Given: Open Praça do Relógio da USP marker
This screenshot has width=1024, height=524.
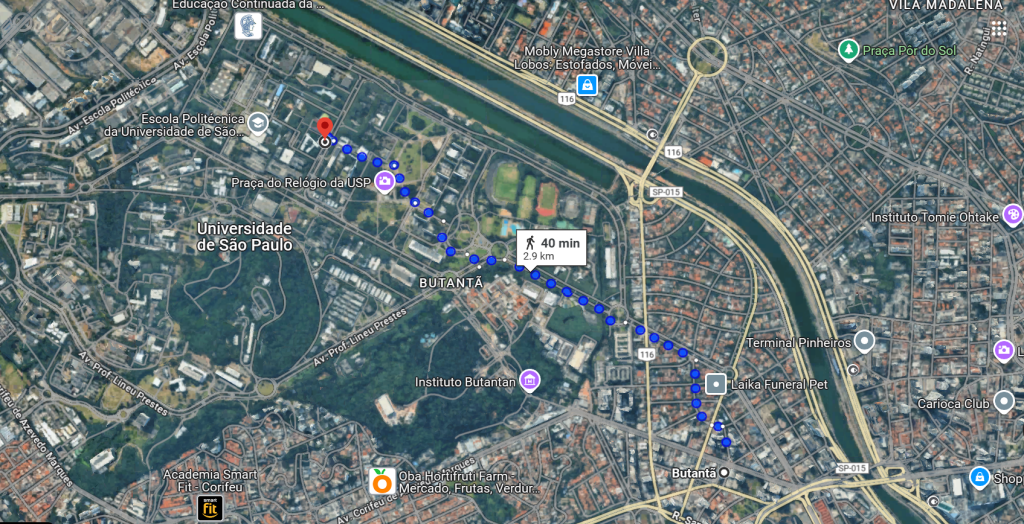Looking at the screenshot, I should pos(383,183).
